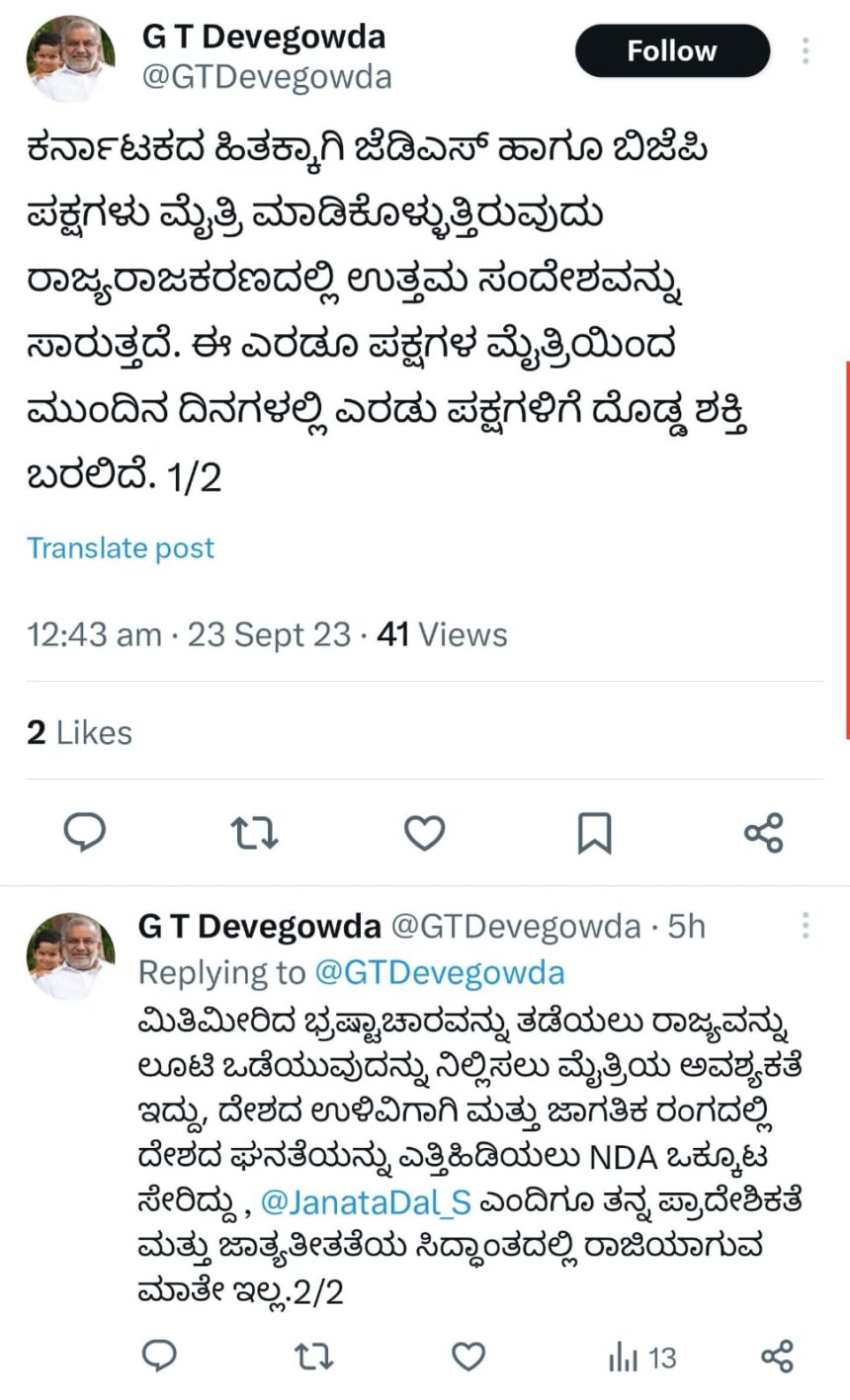Bookmark the main post
Screen dimensions: 850x1400
point(594,833)
